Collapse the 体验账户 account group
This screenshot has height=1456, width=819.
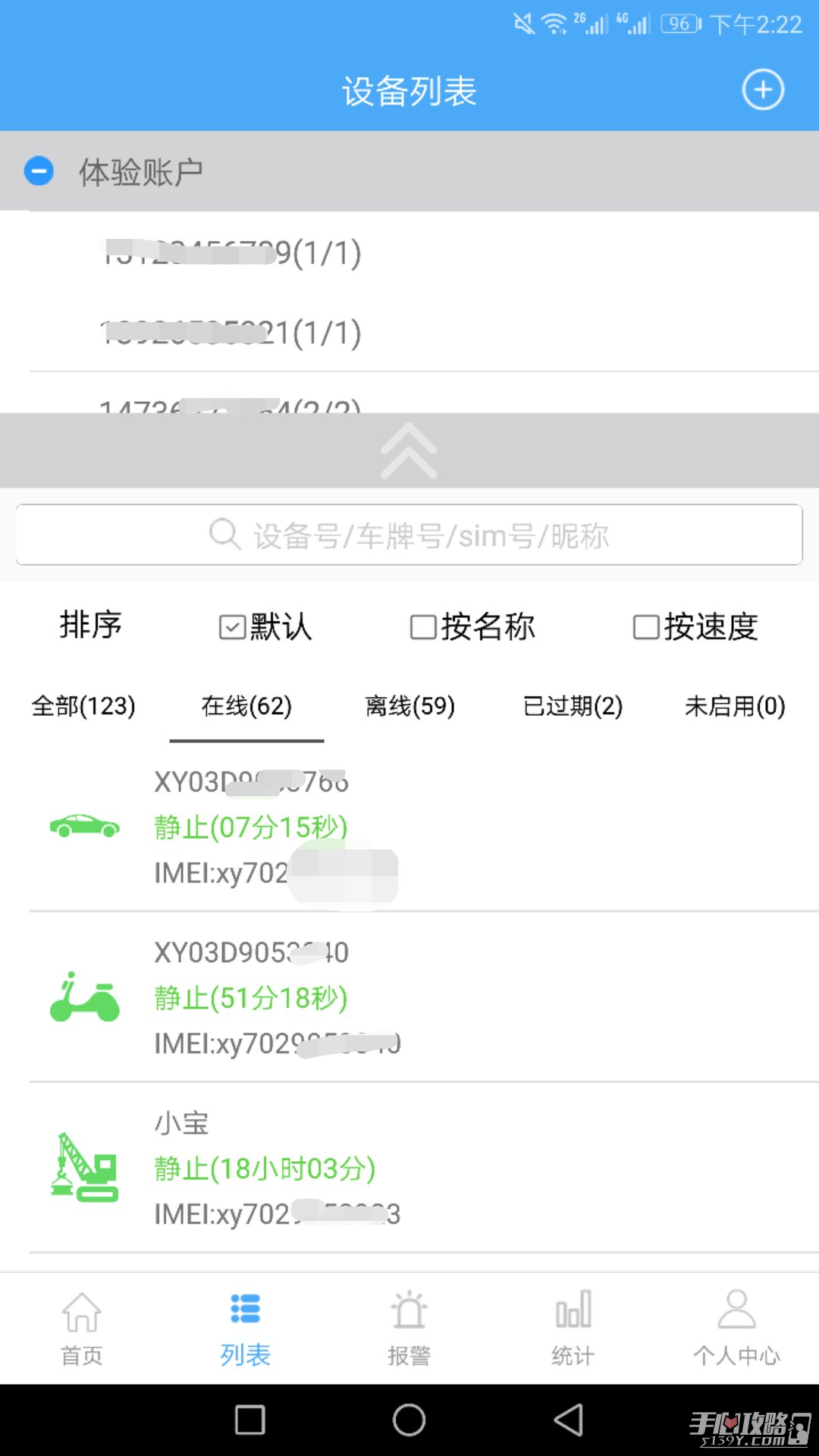39,171
